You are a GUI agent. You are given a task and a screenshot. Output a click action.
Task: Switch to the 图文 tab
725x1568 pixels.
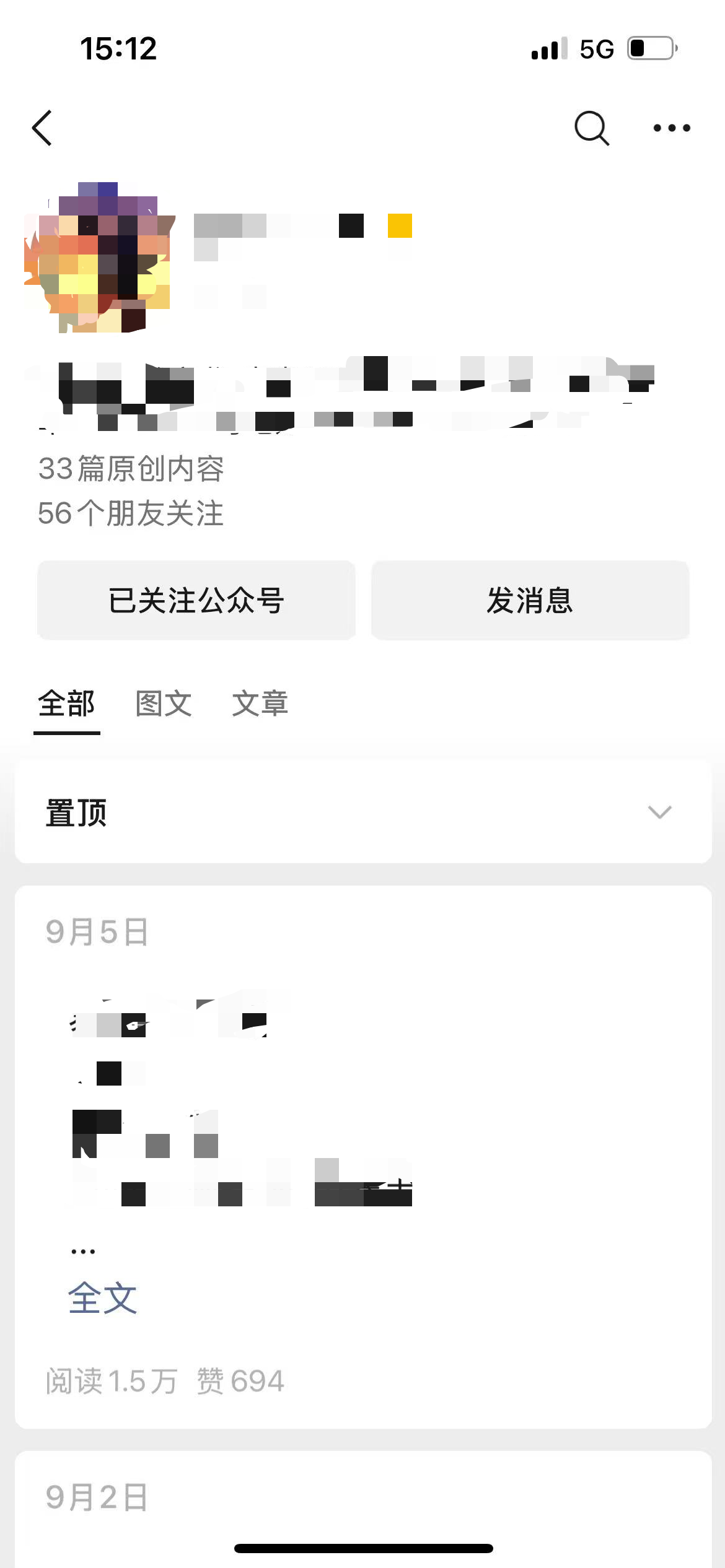(164, 704)
